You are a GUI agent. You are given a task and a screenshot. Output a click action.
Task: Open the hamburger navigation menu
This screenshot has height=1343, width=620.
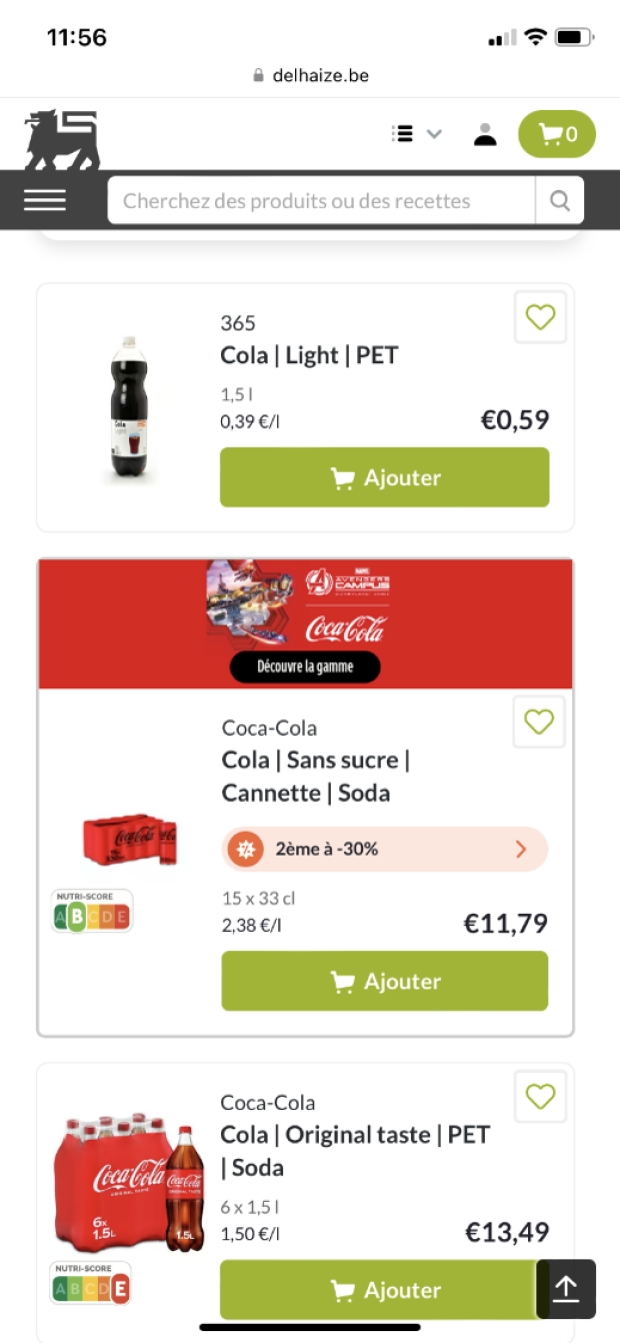pos(45,200)
